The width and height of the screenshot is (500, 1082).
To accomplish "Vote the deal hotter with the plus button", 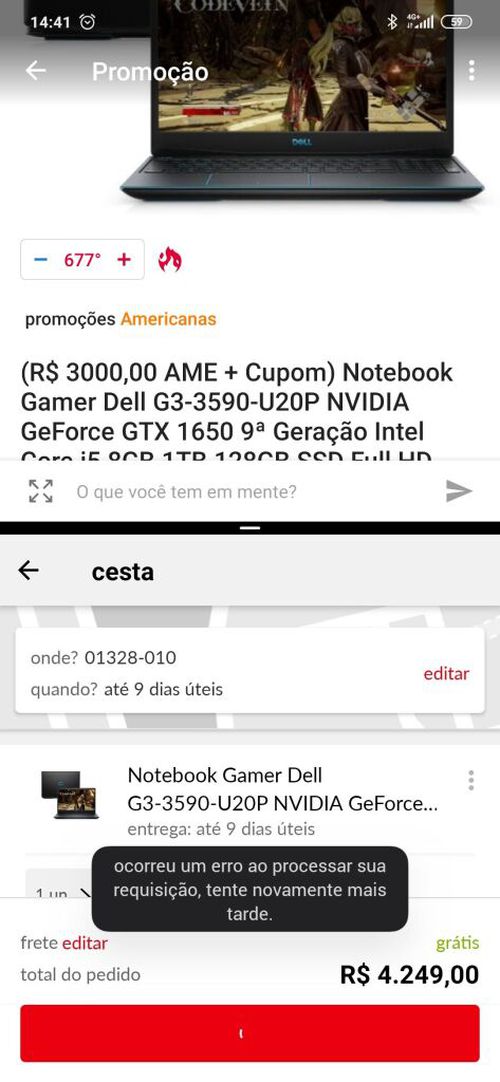I will click(123, 259).
